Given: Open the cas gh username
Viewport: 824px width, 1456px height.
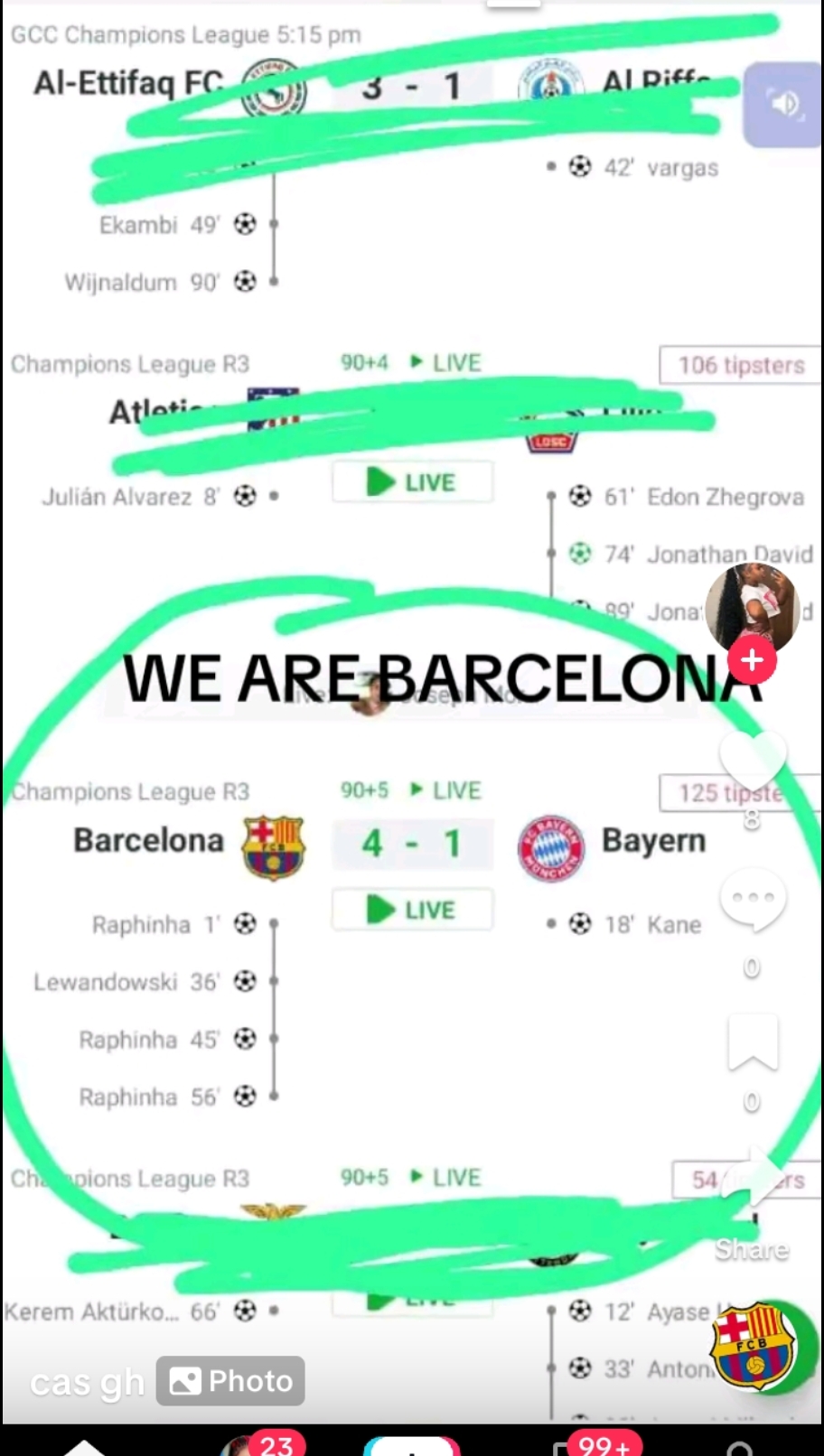Looking at the screenshot, I should point(87,1382).
